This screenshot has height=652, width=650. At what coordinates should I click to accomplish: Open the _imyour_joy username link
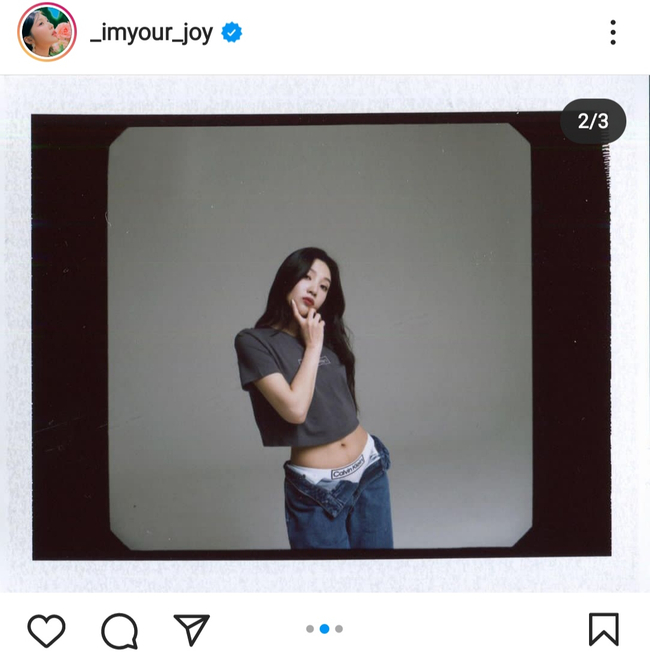click(x=151, y=33)
